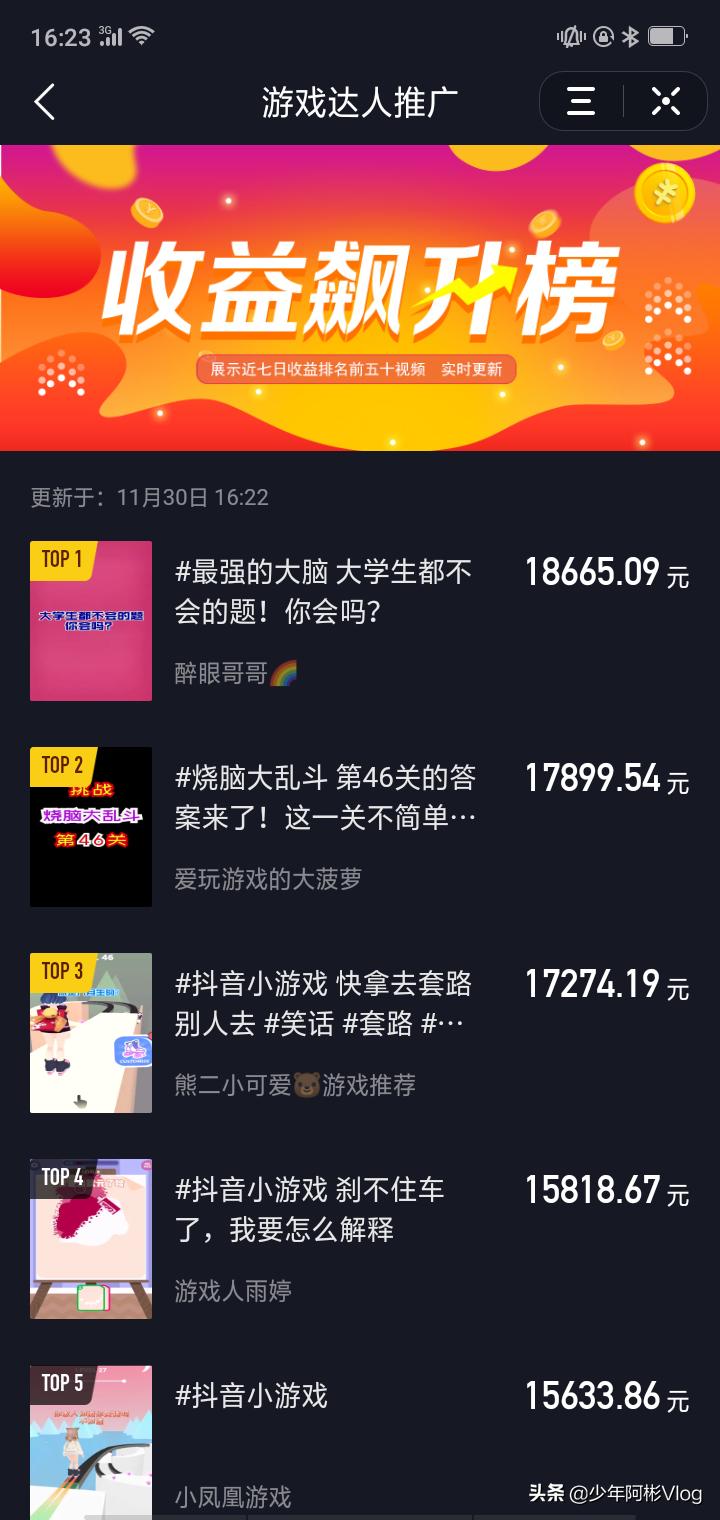Tap the TOP 5 小凤凰游戏 thumbnail

90,1440
